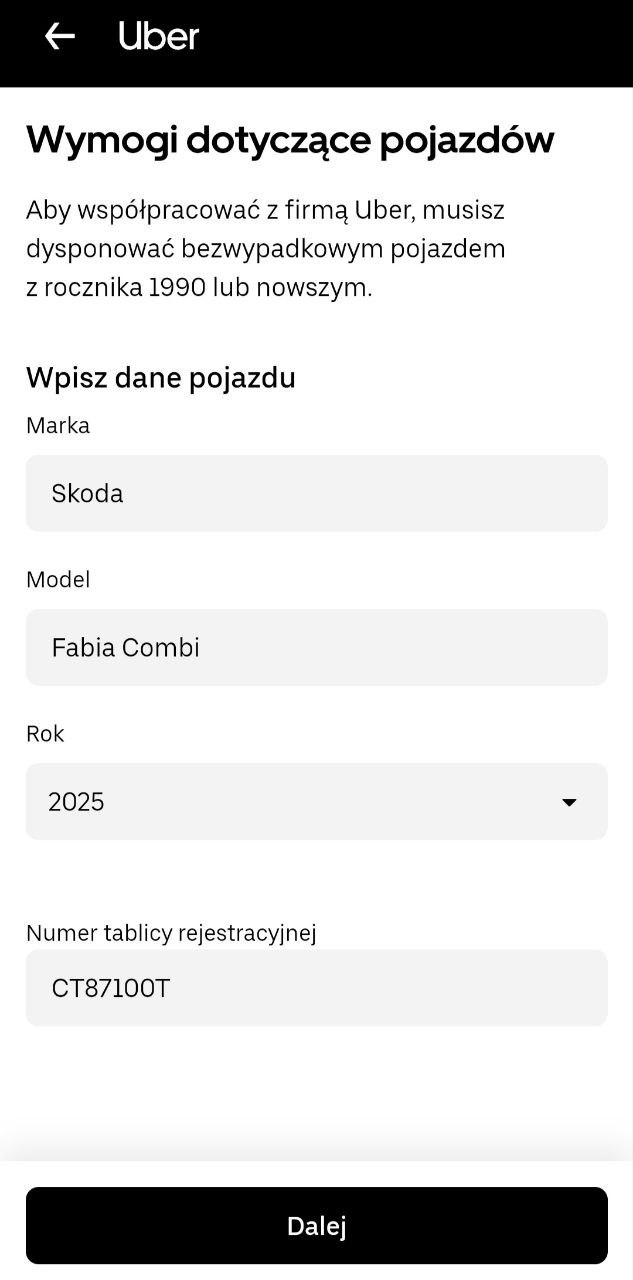Continue with the Dalej button
The width and height of the screenshot is (633, 1280).
316,1225
